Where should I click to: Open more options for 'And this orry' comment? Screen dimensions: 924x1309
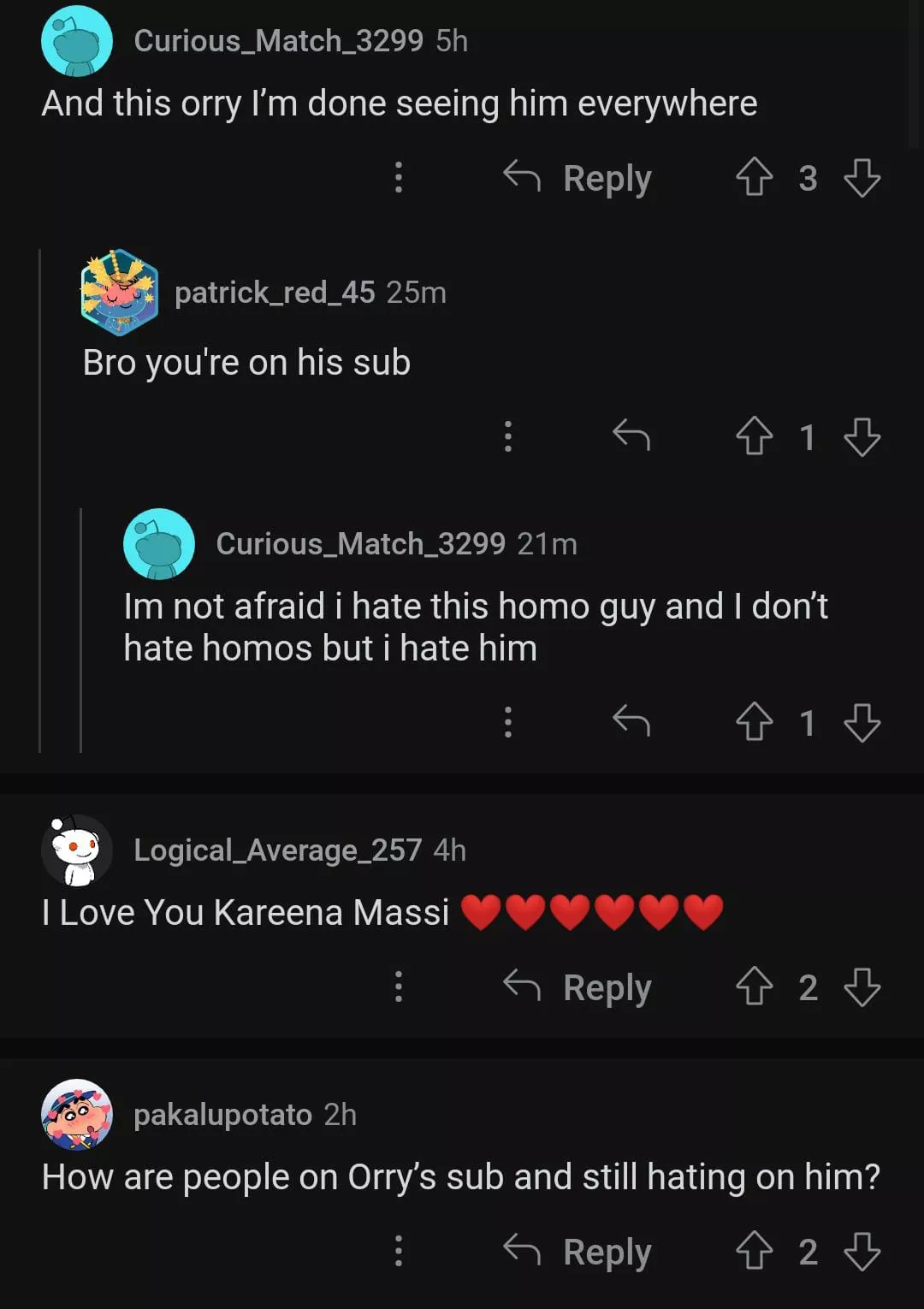398,177
